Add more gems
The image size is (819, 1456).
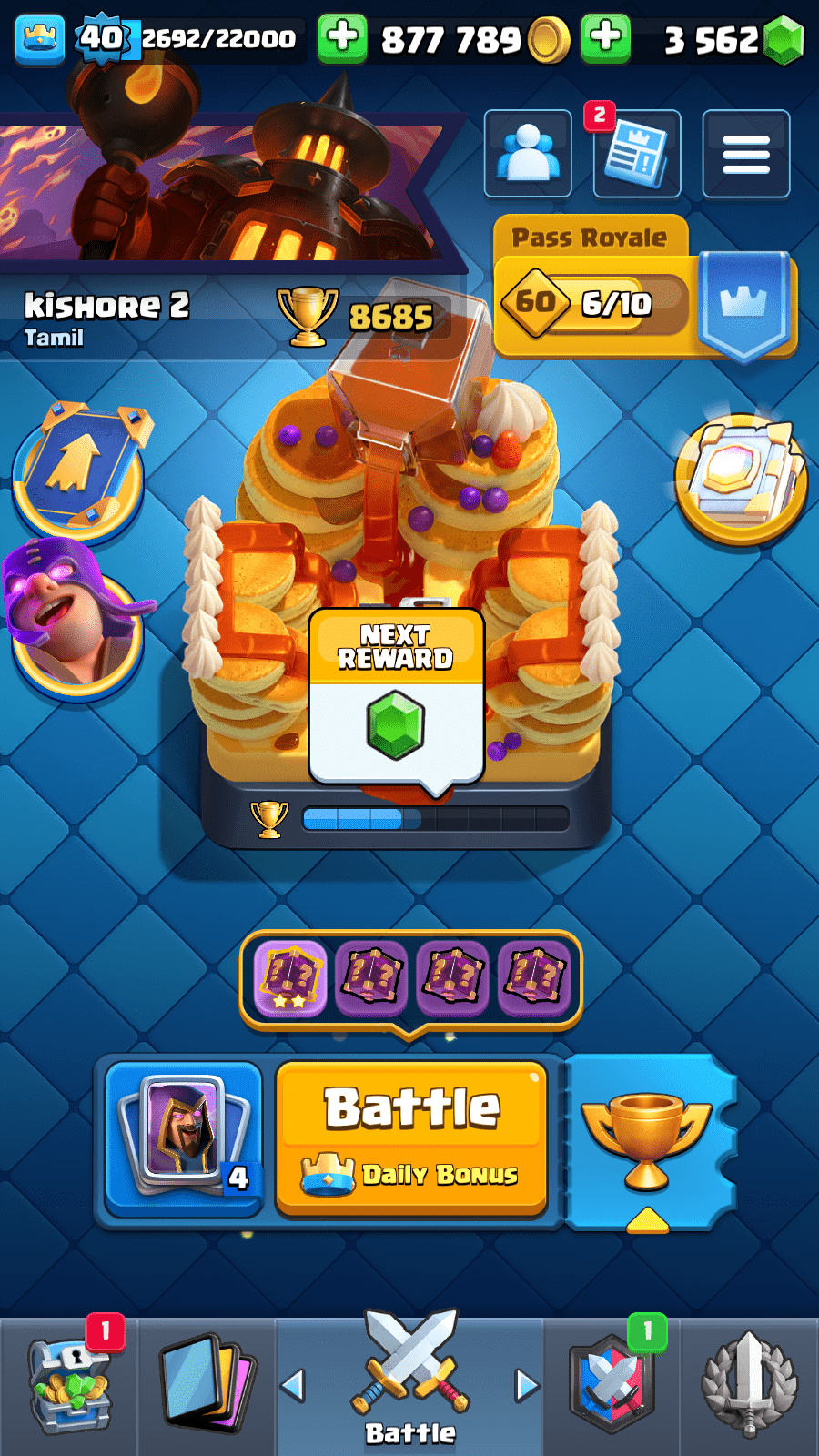click(x=605, y=38)
